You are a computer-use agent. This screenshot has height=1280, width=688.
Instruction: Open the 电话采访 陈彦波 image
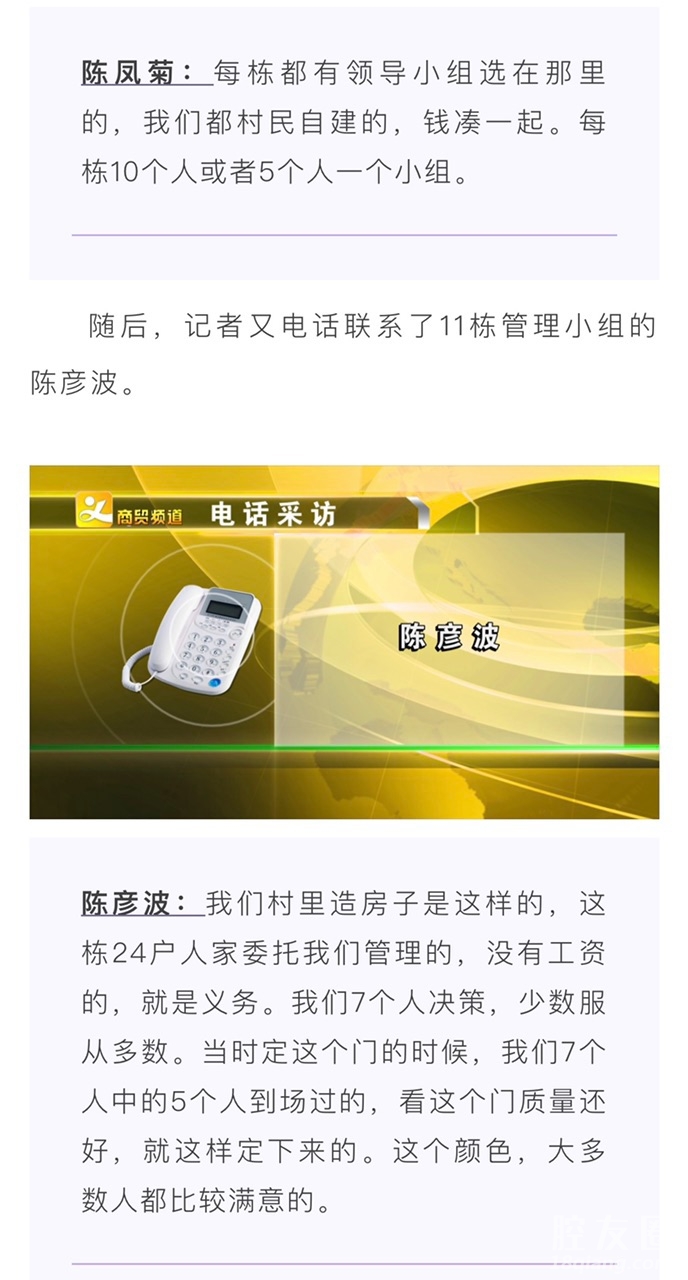point(344,642)
